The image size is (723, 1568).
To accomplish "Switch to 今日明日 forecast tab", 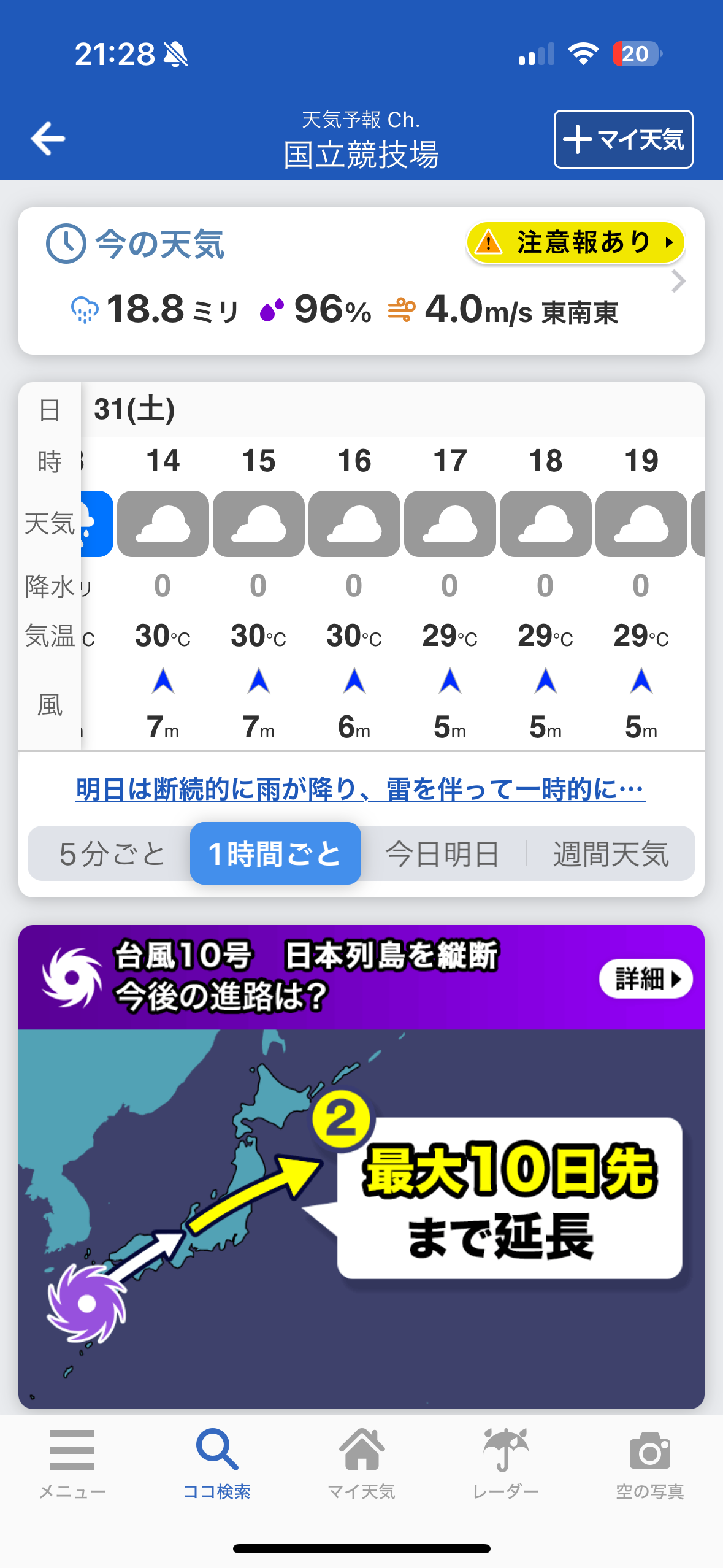I will pos(442,854).
